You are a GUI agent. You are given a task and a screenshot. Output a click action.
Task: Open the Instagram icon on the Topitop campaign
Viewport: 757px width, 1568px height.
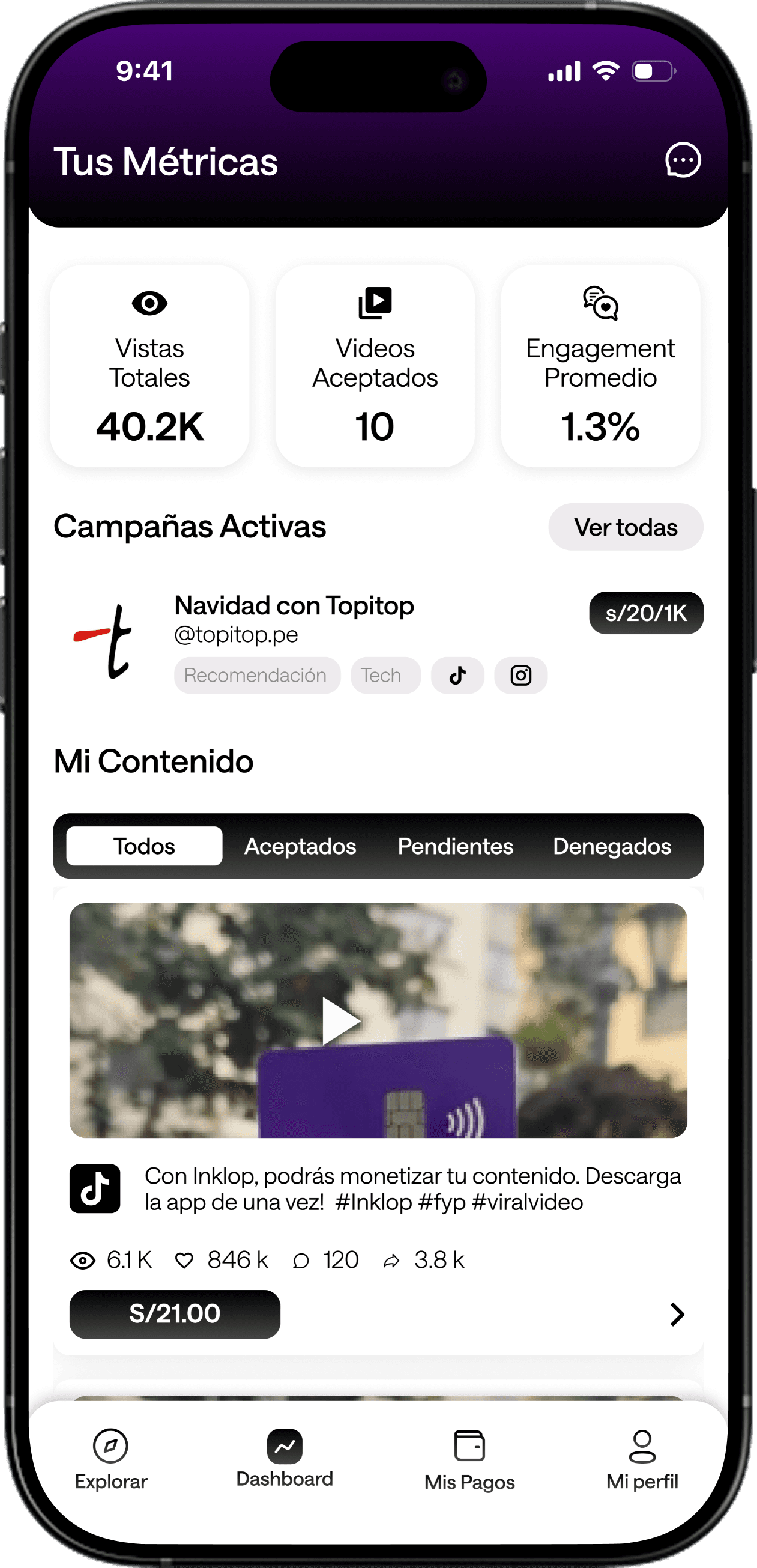tap(521, 675)
